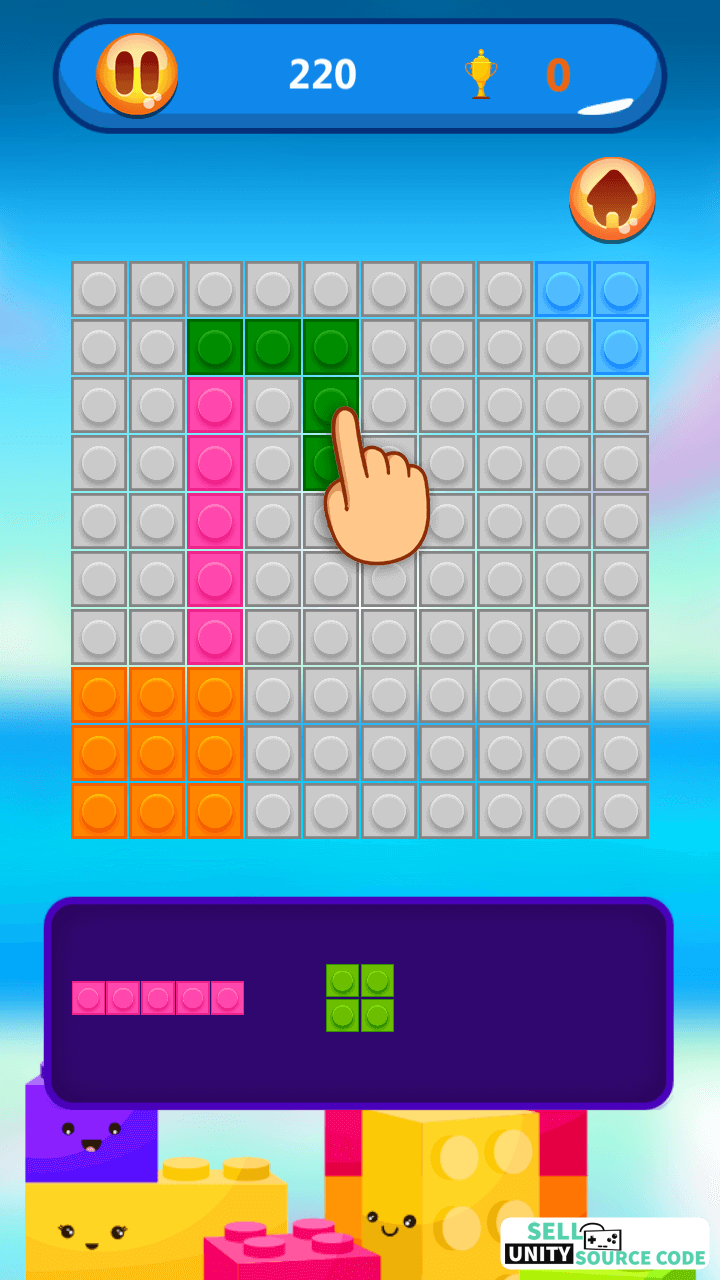The width and height of the screenshot is (720, 1280).
Task: Select the pink five-block horizontal piece
Action: point(158,998)
